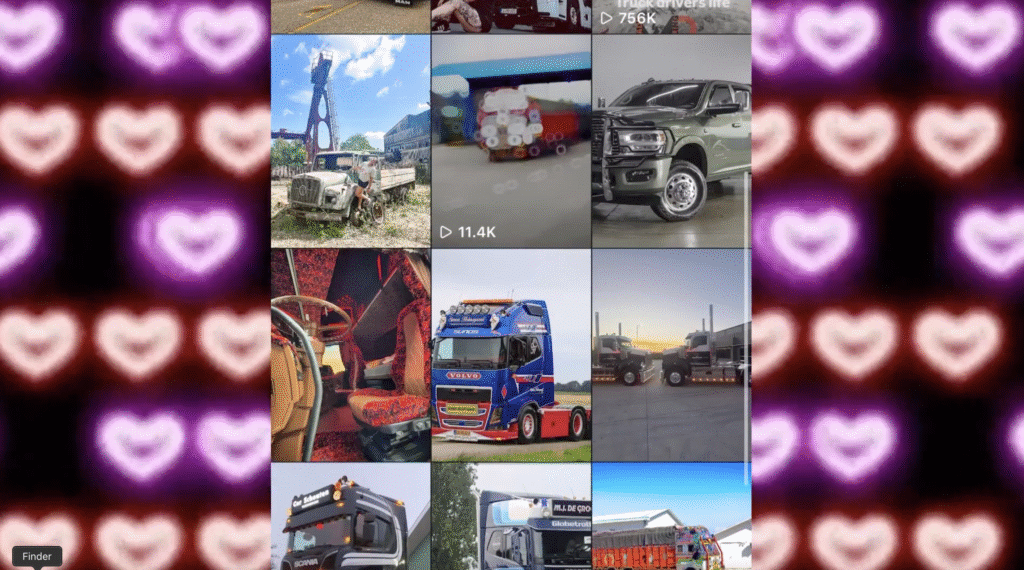Open the blue Volvo truck photo
Screen dimensions: 1024x570
(510, 355)
